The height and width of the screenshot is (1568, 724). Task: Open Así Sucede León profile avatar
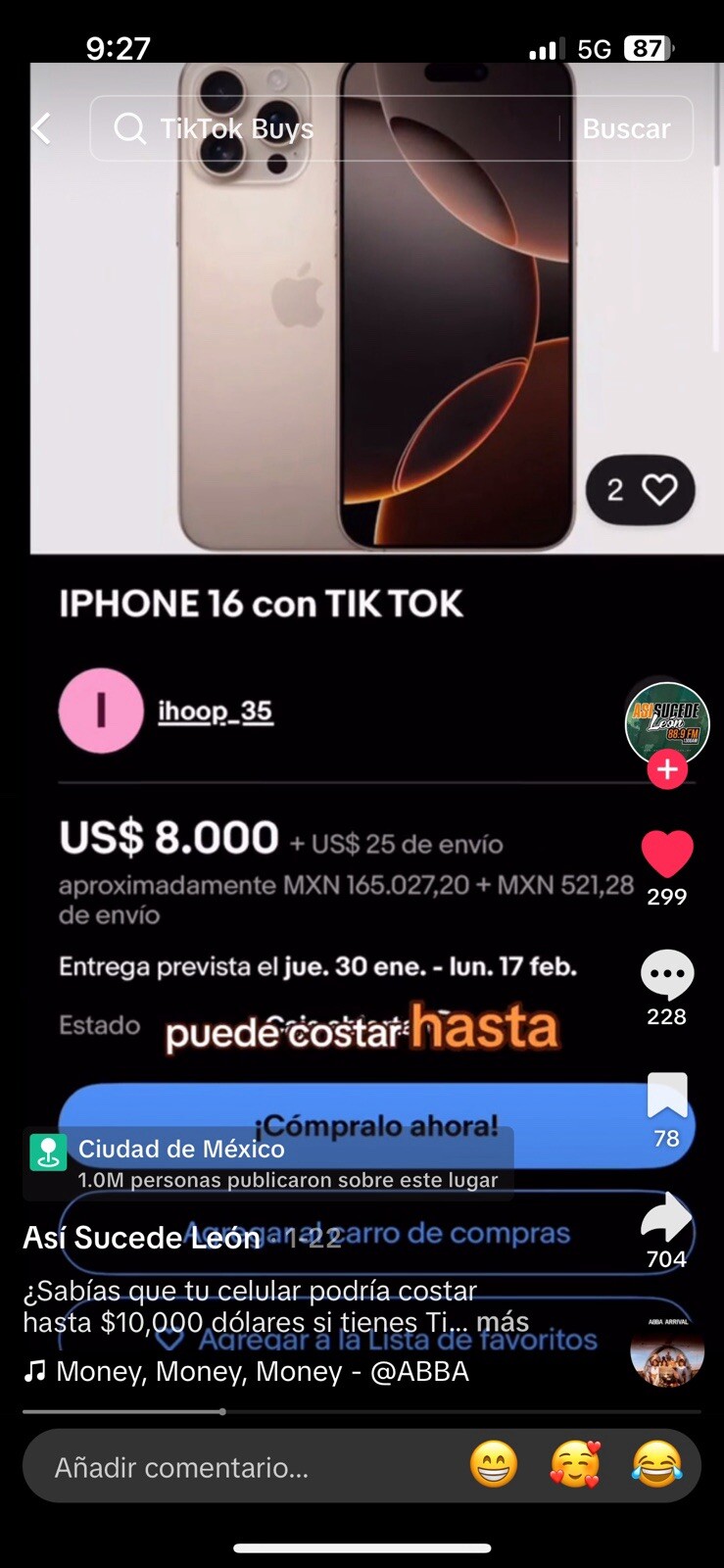[x=667, y=723]
